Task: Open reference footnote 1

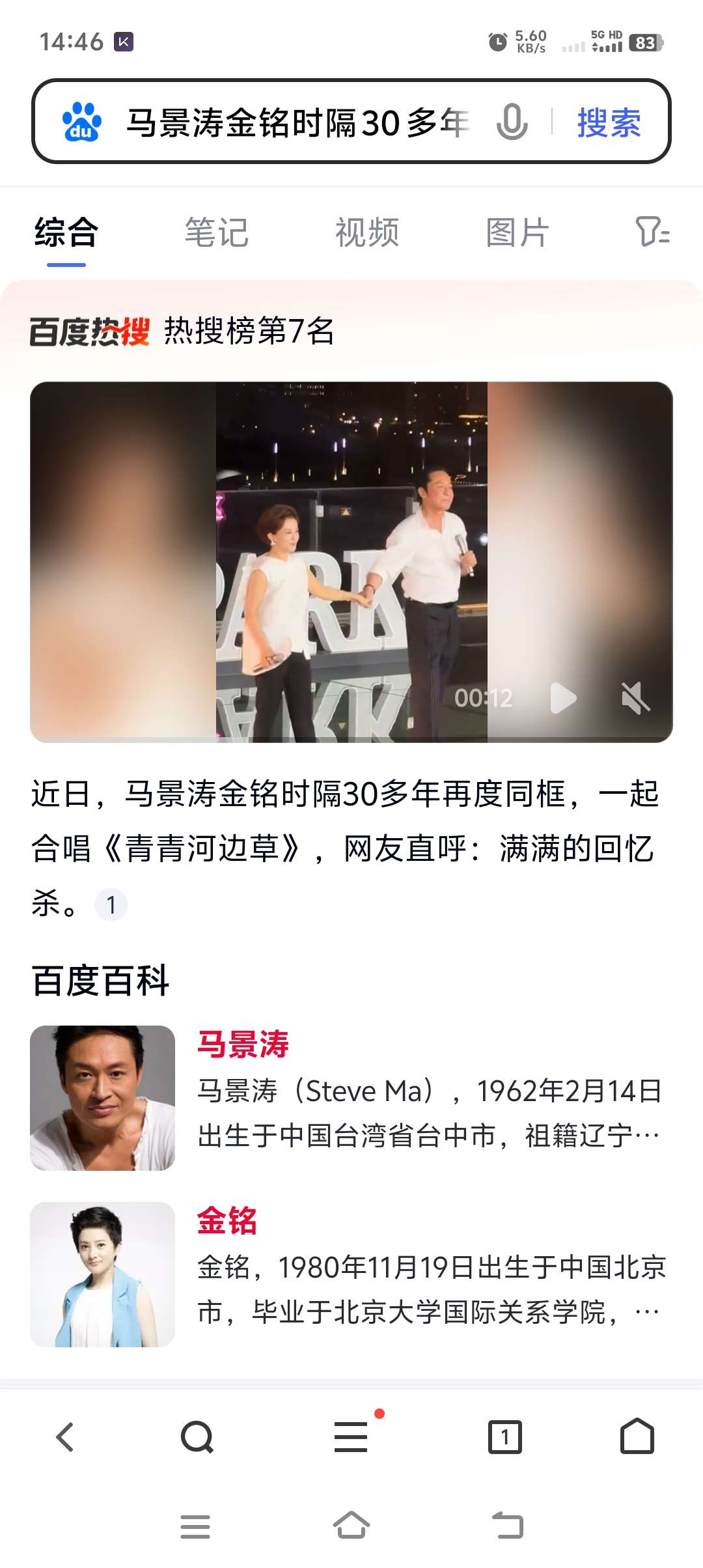Action: click(x=111, y=904)
